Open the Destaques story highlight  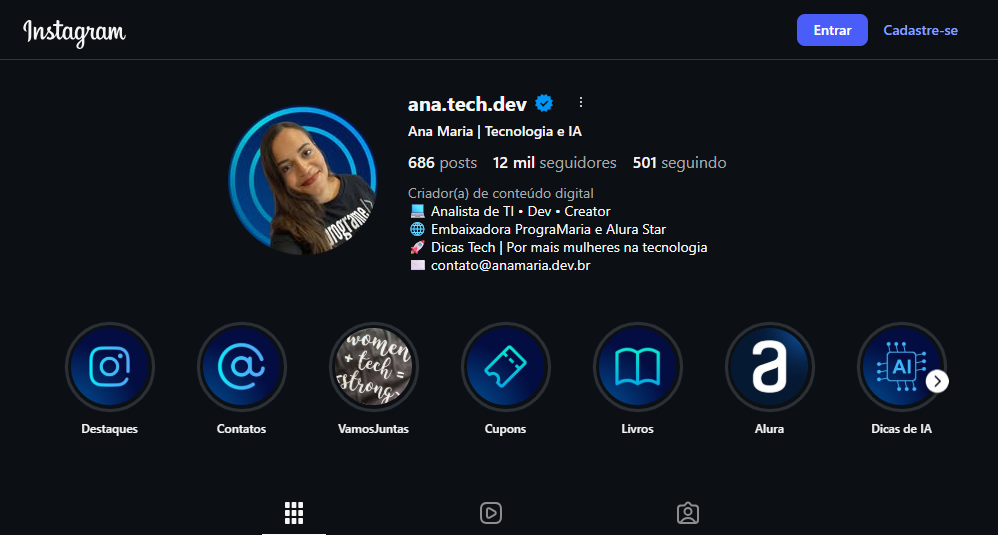point(110,367)
